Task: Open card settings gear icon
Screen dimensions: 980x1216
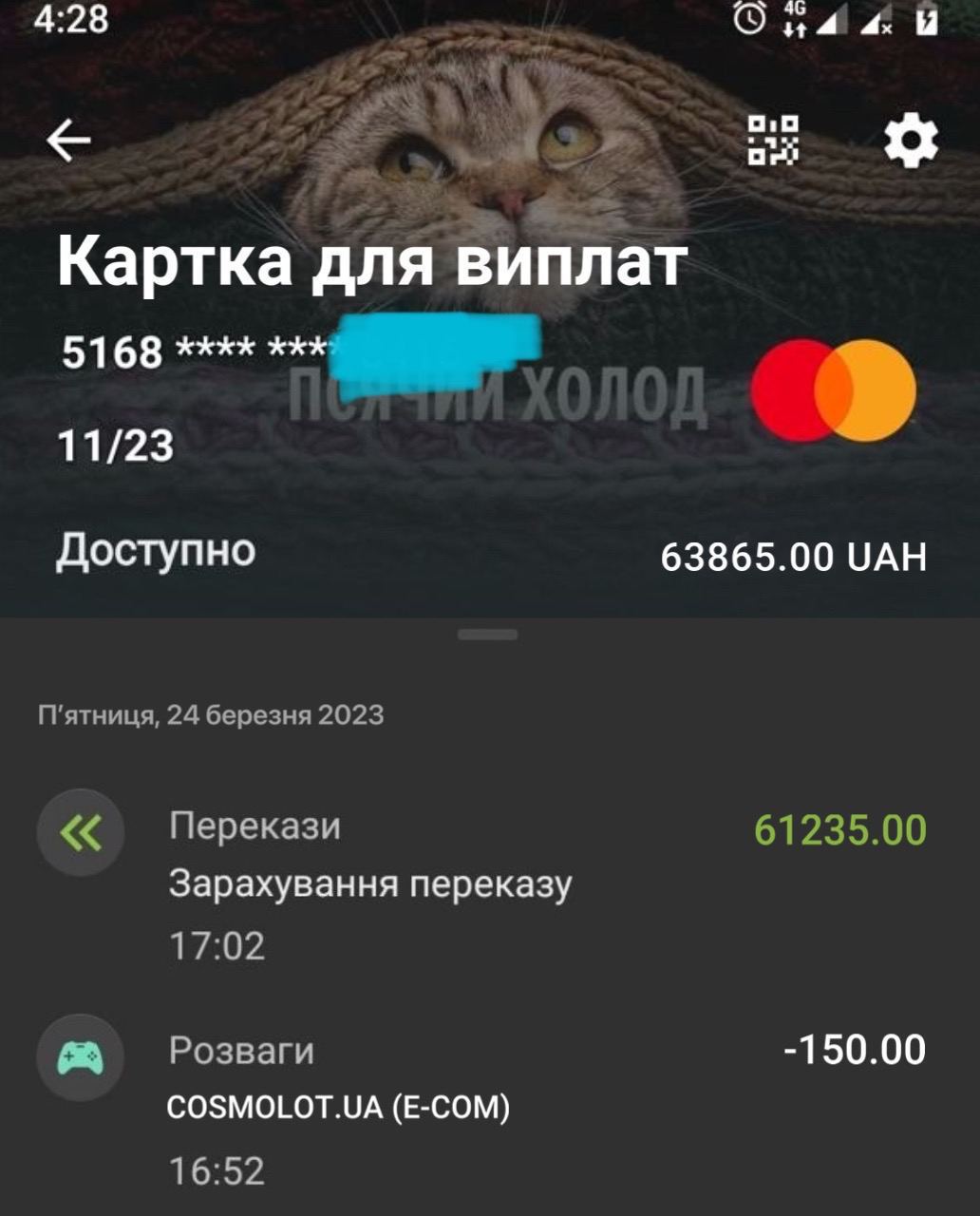Action: pos(910,142)
